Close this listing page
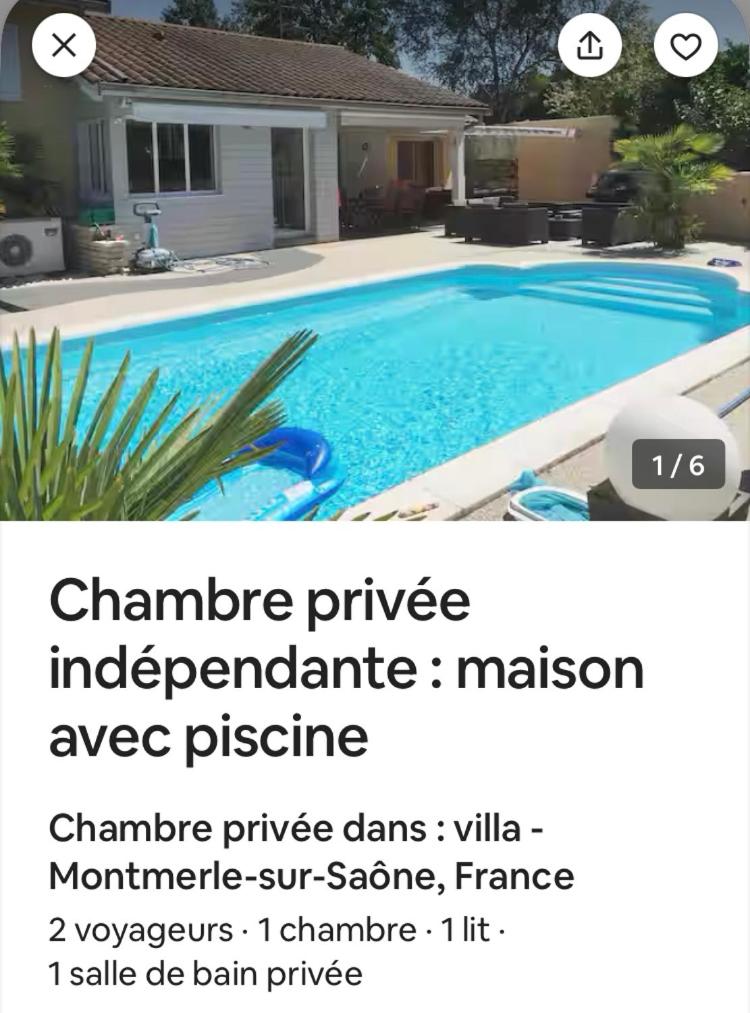Viewport: 750px width, 1013px height. point(64,45)
